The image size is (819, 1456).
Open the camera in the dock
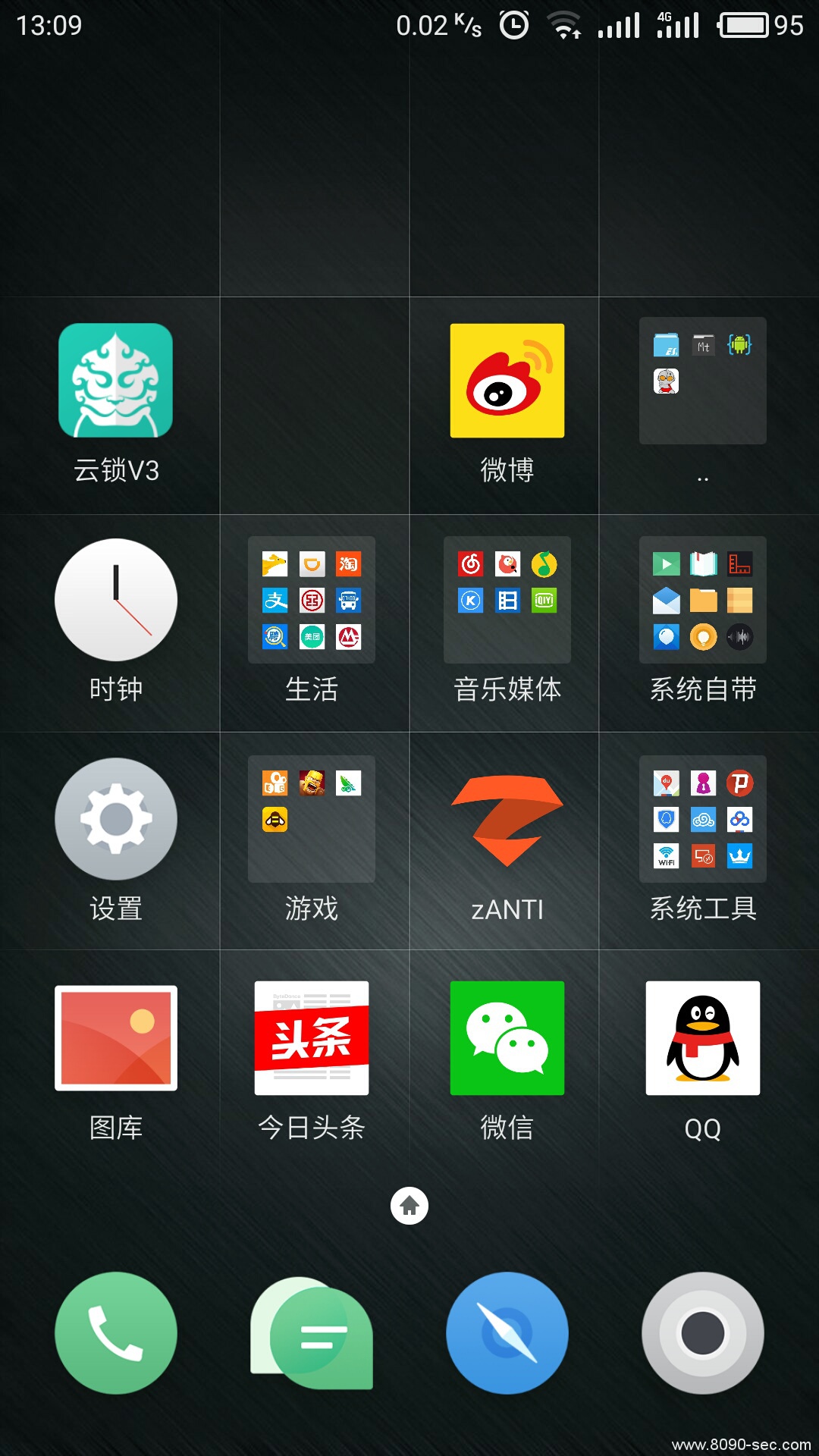pyautogui.click(x=703, y=1333)
